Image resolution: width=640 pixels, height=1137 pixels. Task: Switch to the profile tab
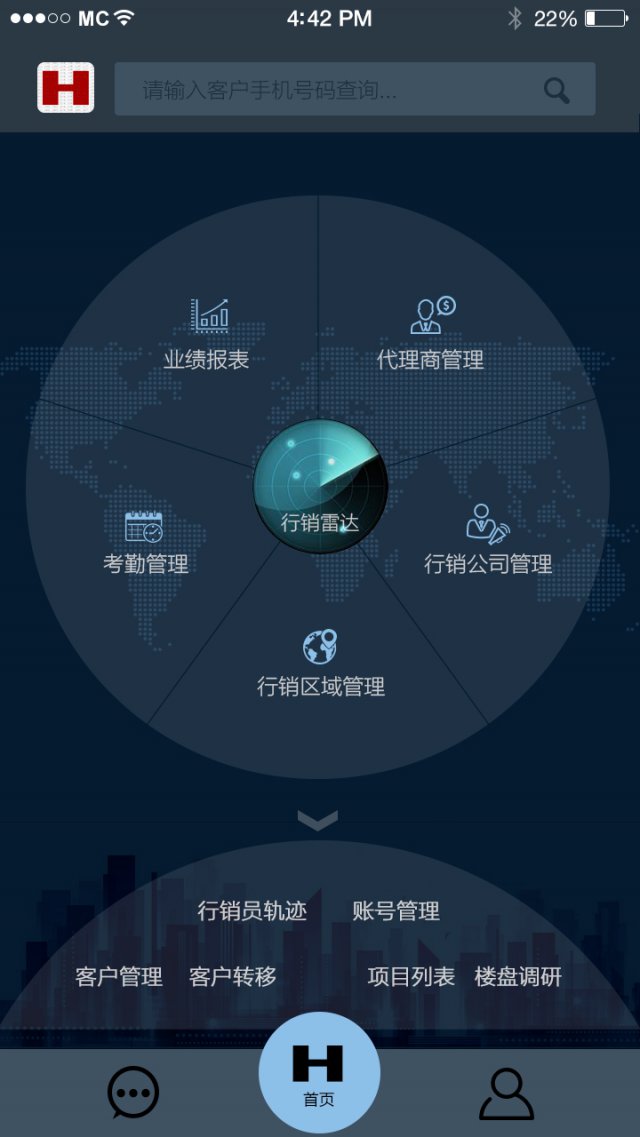pos(506,1093)
